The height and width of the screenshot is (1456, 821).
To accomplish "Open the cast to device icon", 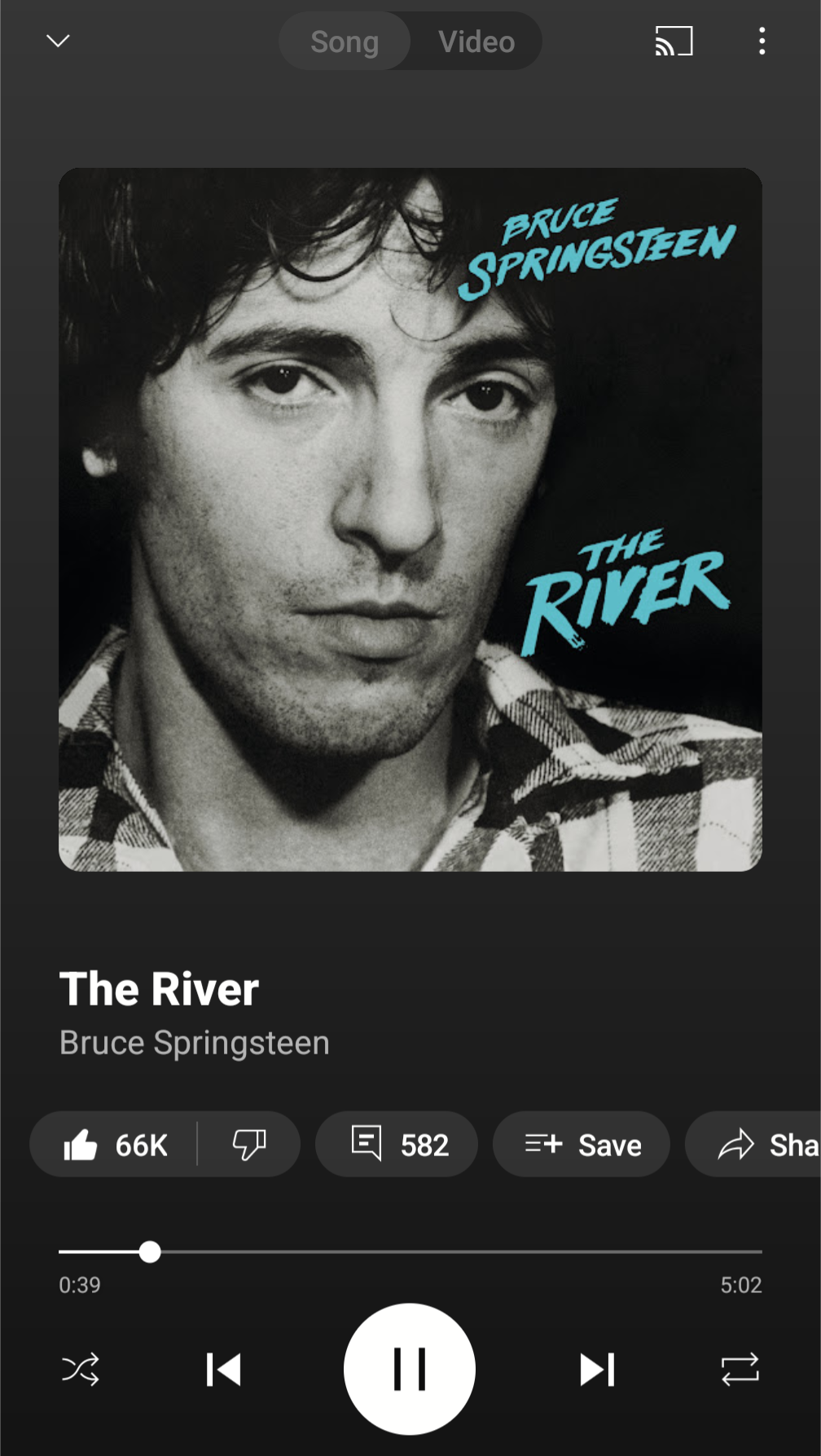I will [674, 41].
